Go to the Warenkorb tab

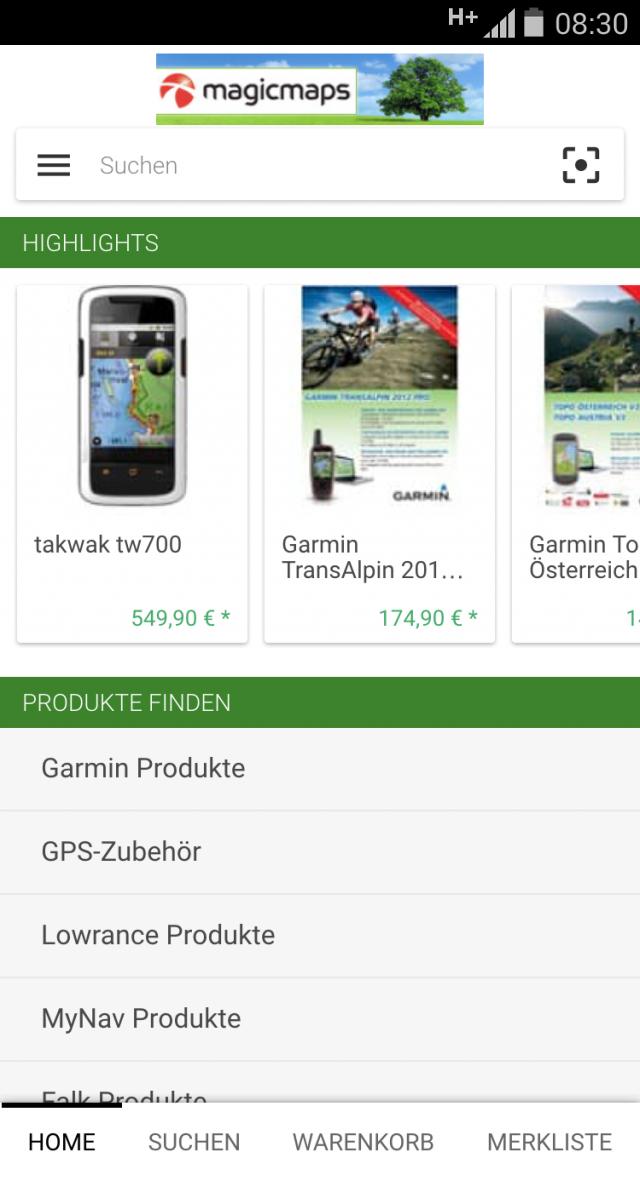pyautogui.click(x=363, y=1142)
